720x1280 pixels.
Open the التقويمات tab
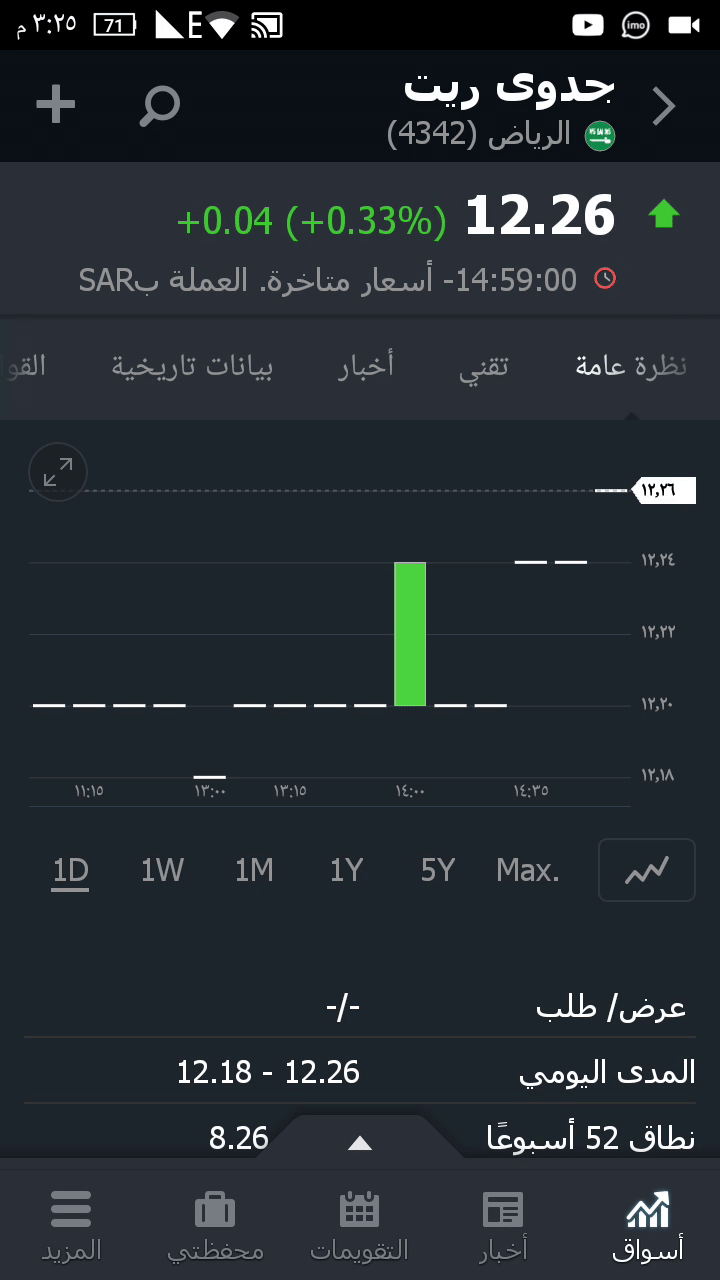(x=359, y=1226)
